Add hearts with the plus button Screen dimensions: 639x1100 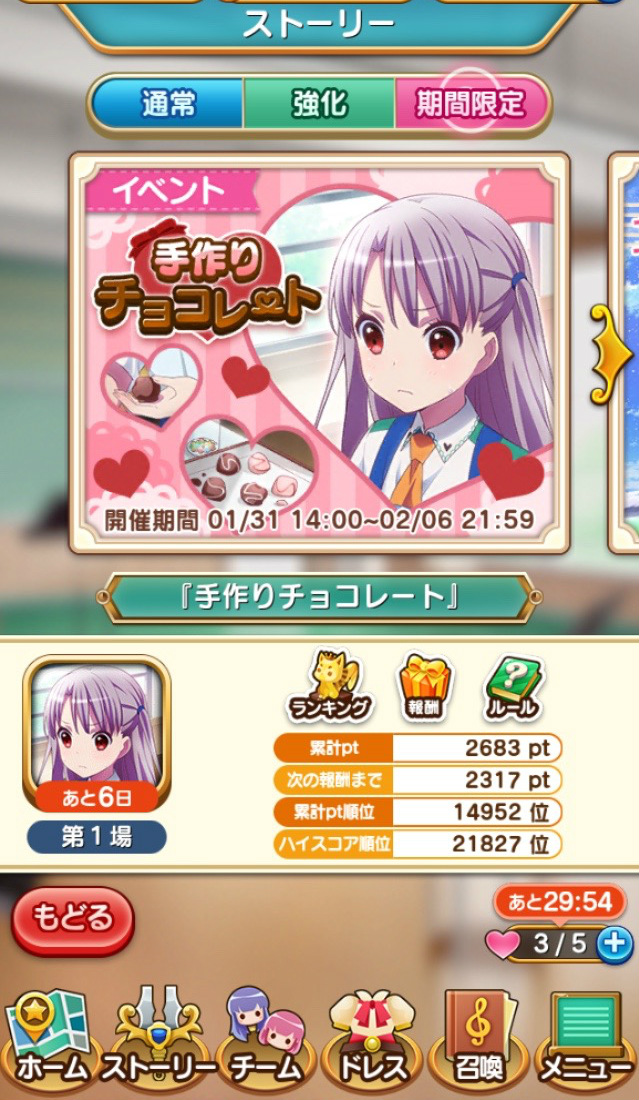(x=614, y=942)
